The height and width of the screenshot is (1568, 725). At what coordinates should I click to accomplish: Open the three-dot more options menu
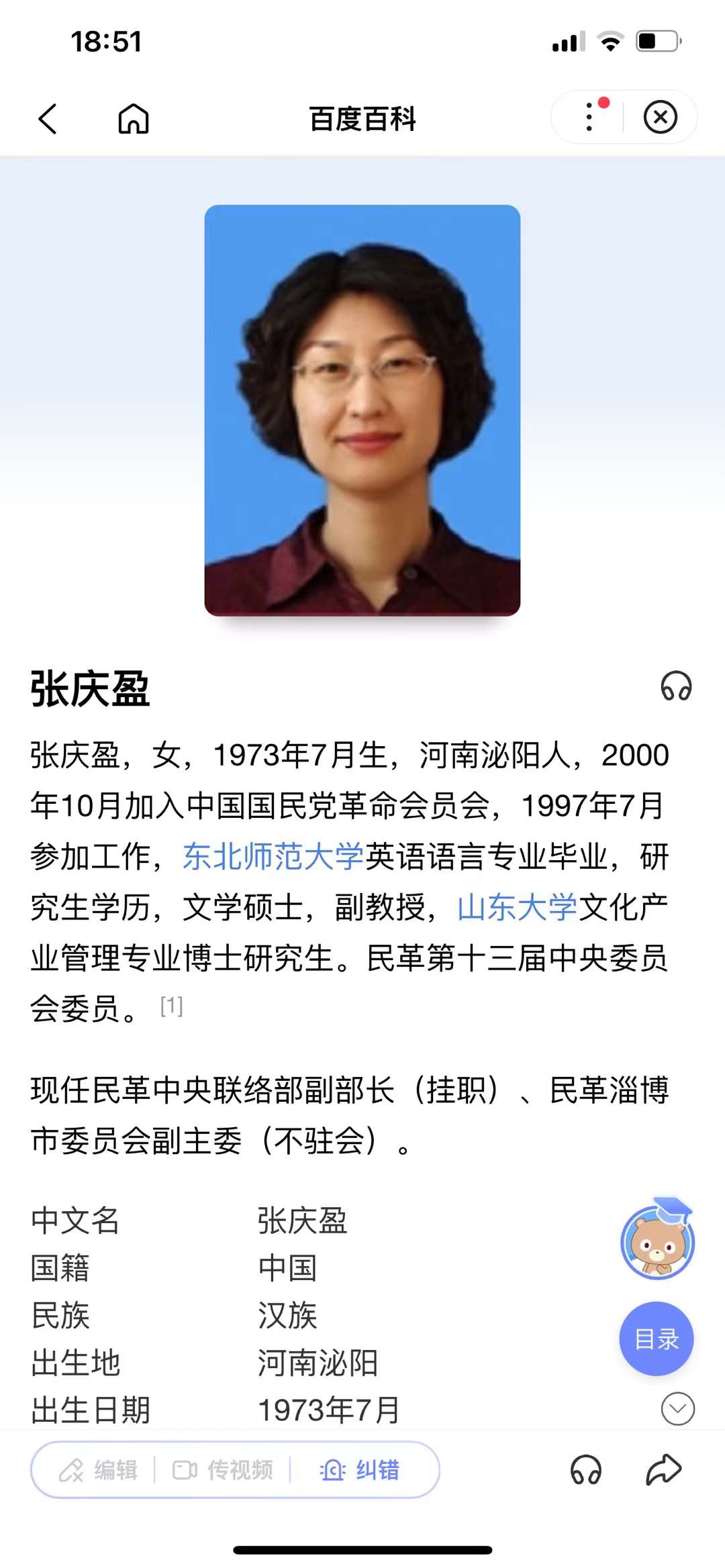pyautogui.click(x=589, y=117)
